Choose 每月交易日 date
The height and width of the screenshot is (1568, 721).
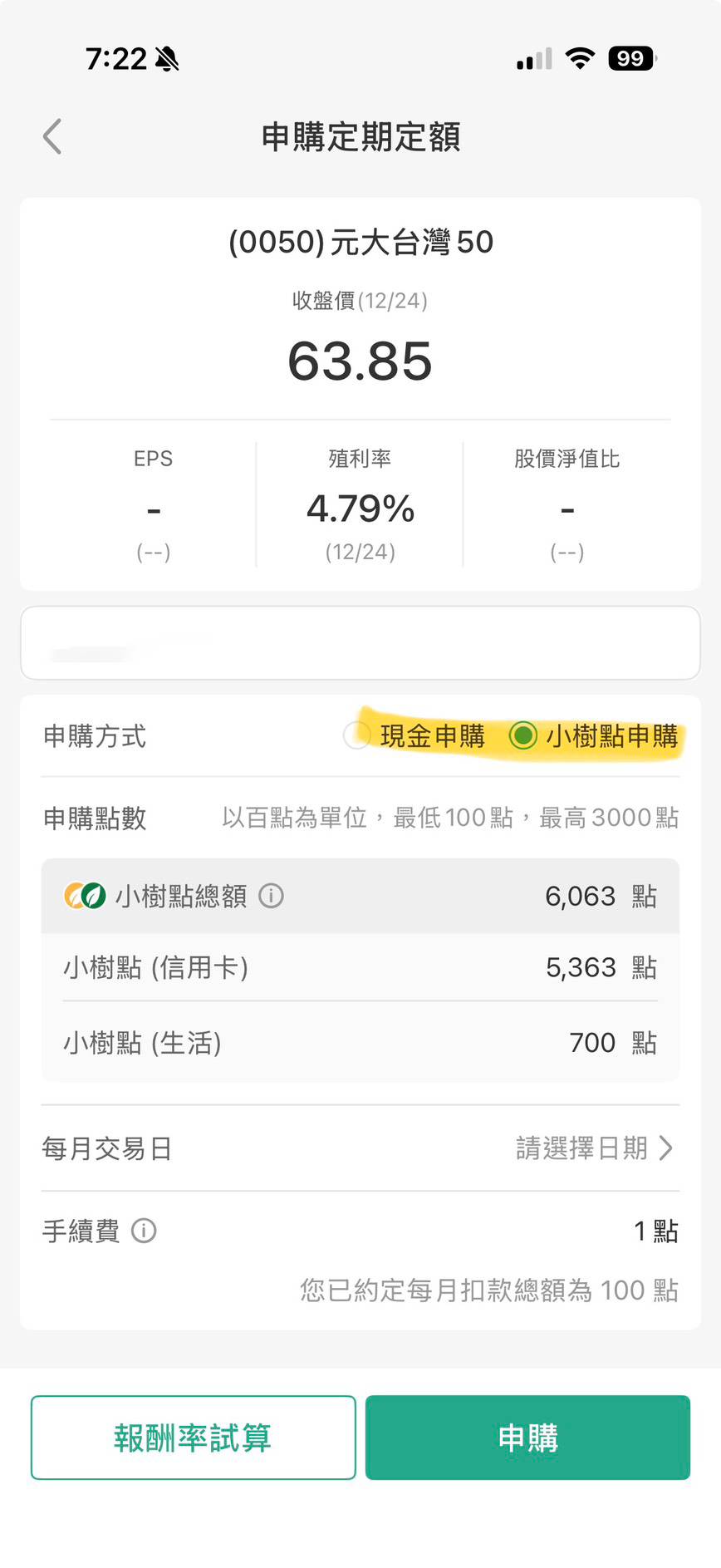(x=593, y=1148)
